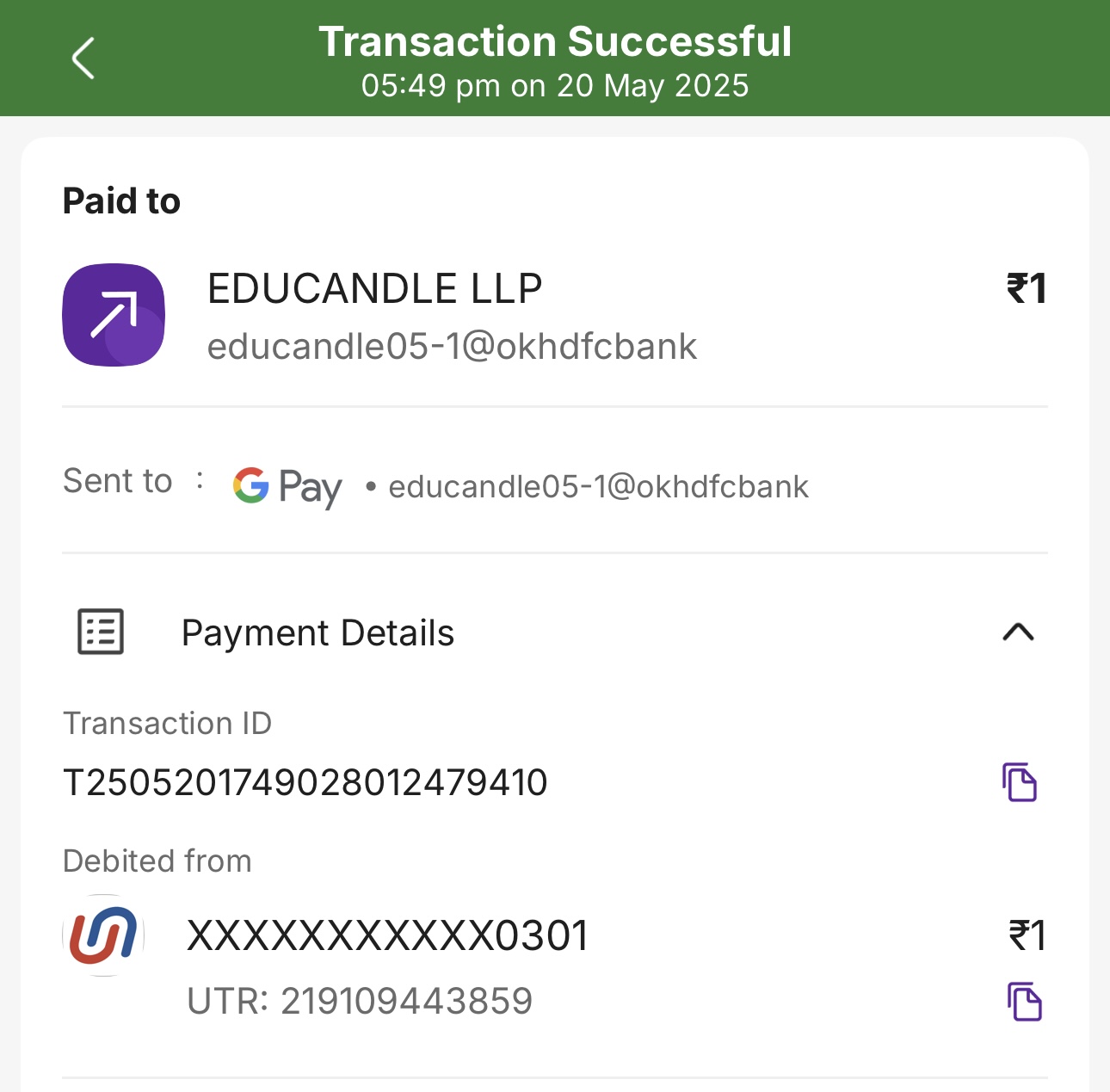This screenshot has width=1110, height=1092.
Task: Go back using the header arrow
Action: 83,59
